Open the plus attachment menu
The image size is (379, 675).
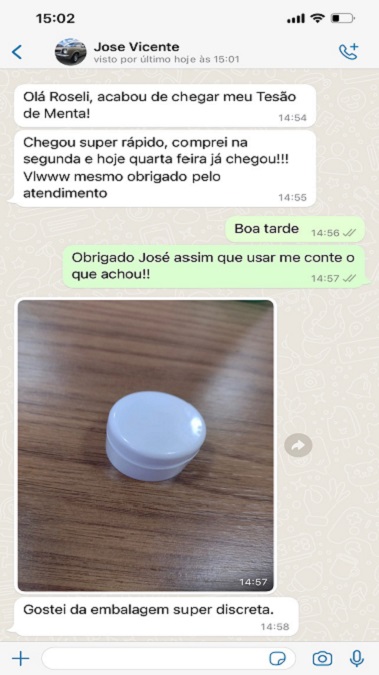pyautogui.click(x=20, y=658)
